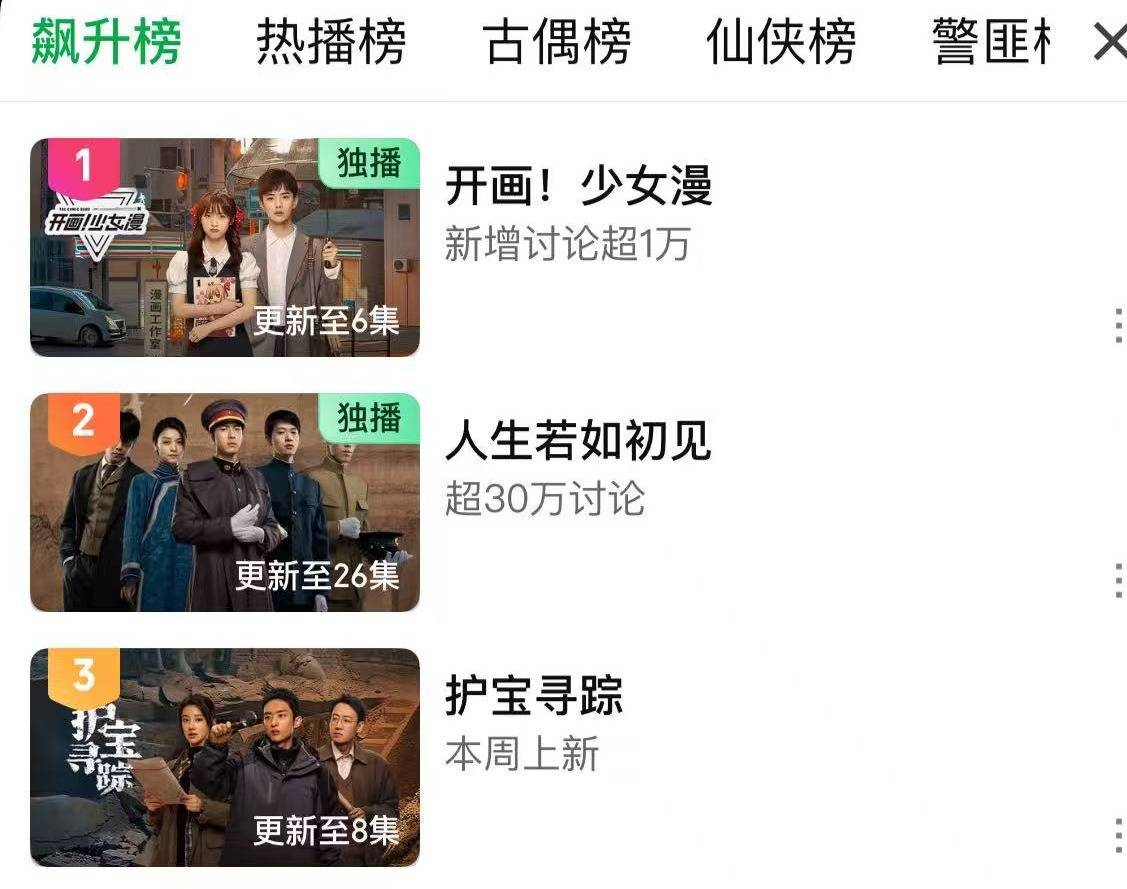The width and height of the screenshot is (1127, 889).
Task: Open 开画!少女漫 drama thumbnail
Action: coord(225,247)
